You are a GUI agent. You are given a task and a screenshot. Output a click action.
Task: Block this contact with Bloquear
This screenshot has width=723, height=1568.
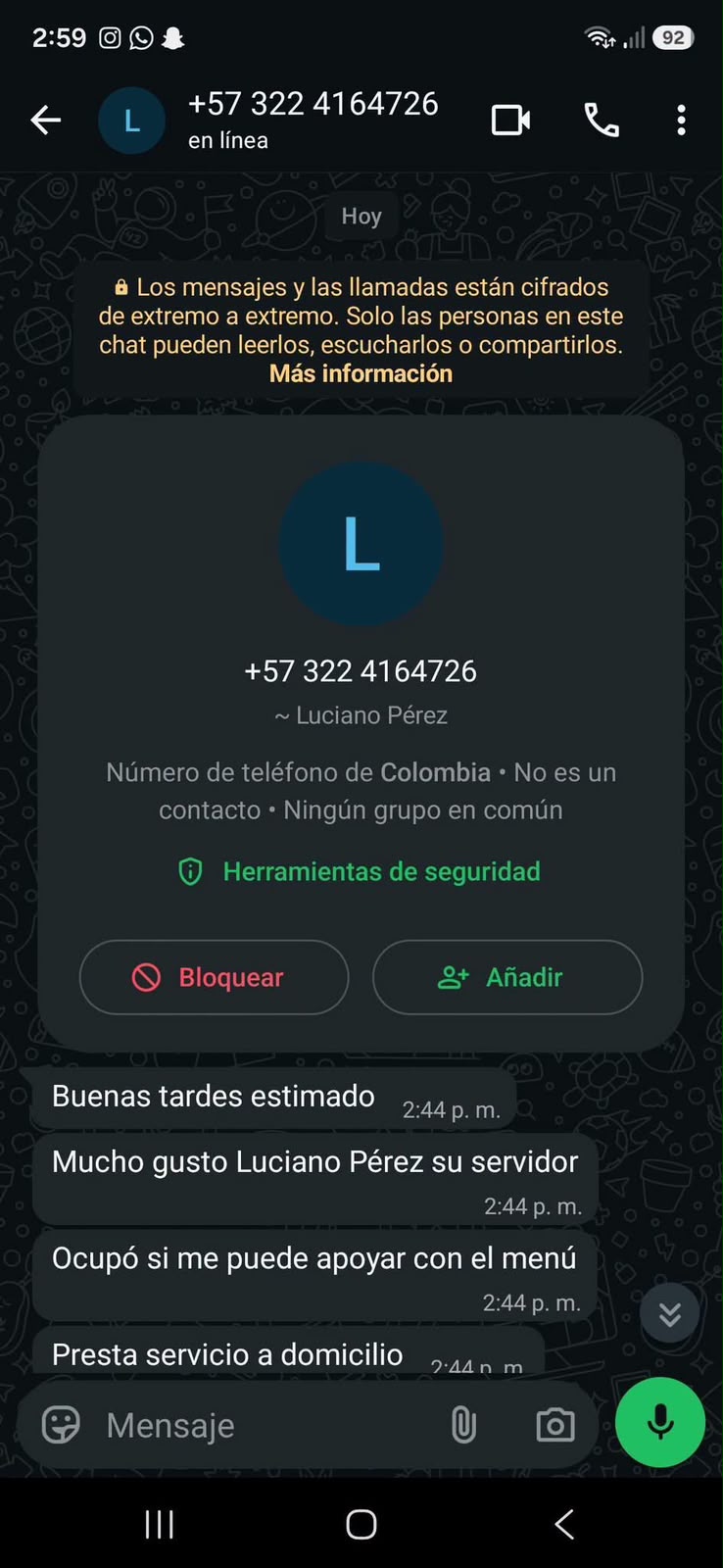[214, 977]
